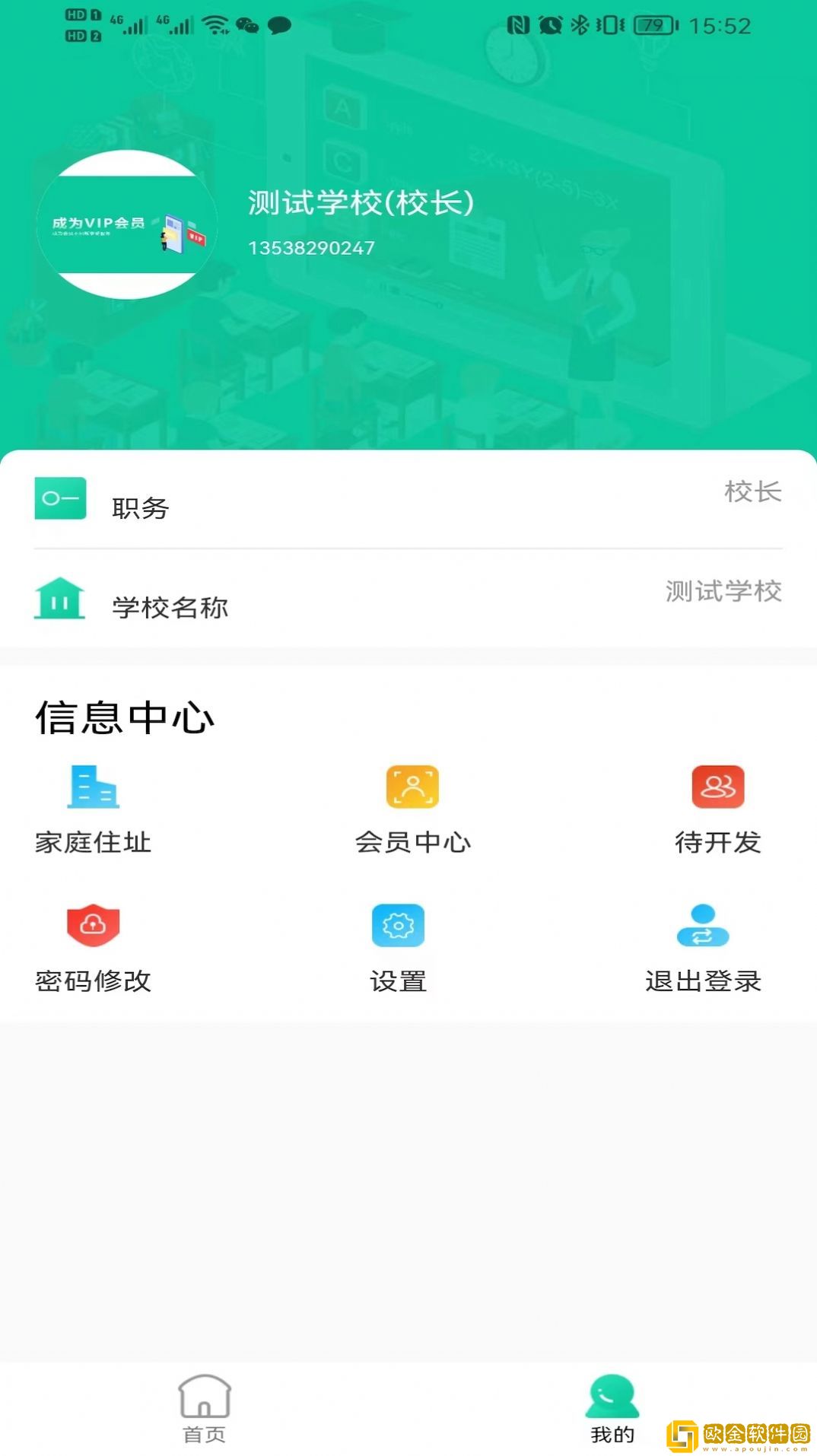This screenshot has width=817, height=1456.
Task: Open the 职务 row showing 校长
Action: pos(408,501)
